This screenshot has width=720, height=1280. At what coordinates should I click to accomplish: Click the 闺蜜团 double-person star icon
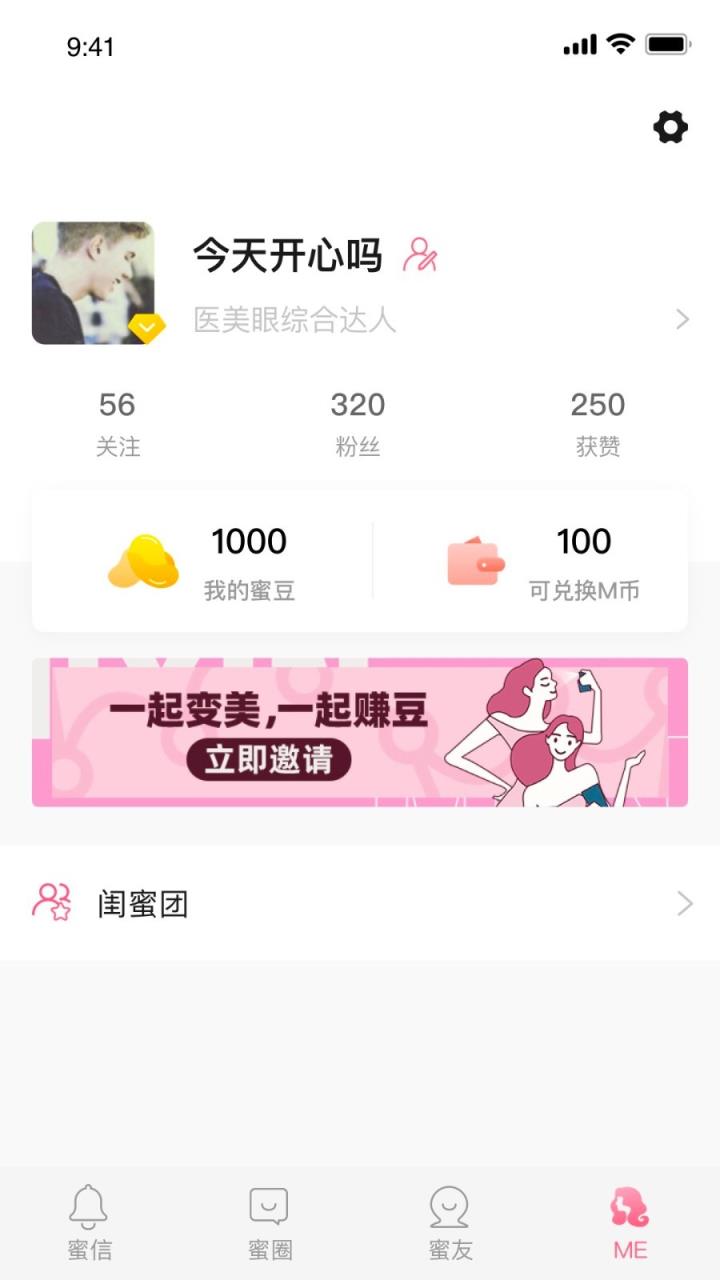pyautogui.click(x=52, y=902)
